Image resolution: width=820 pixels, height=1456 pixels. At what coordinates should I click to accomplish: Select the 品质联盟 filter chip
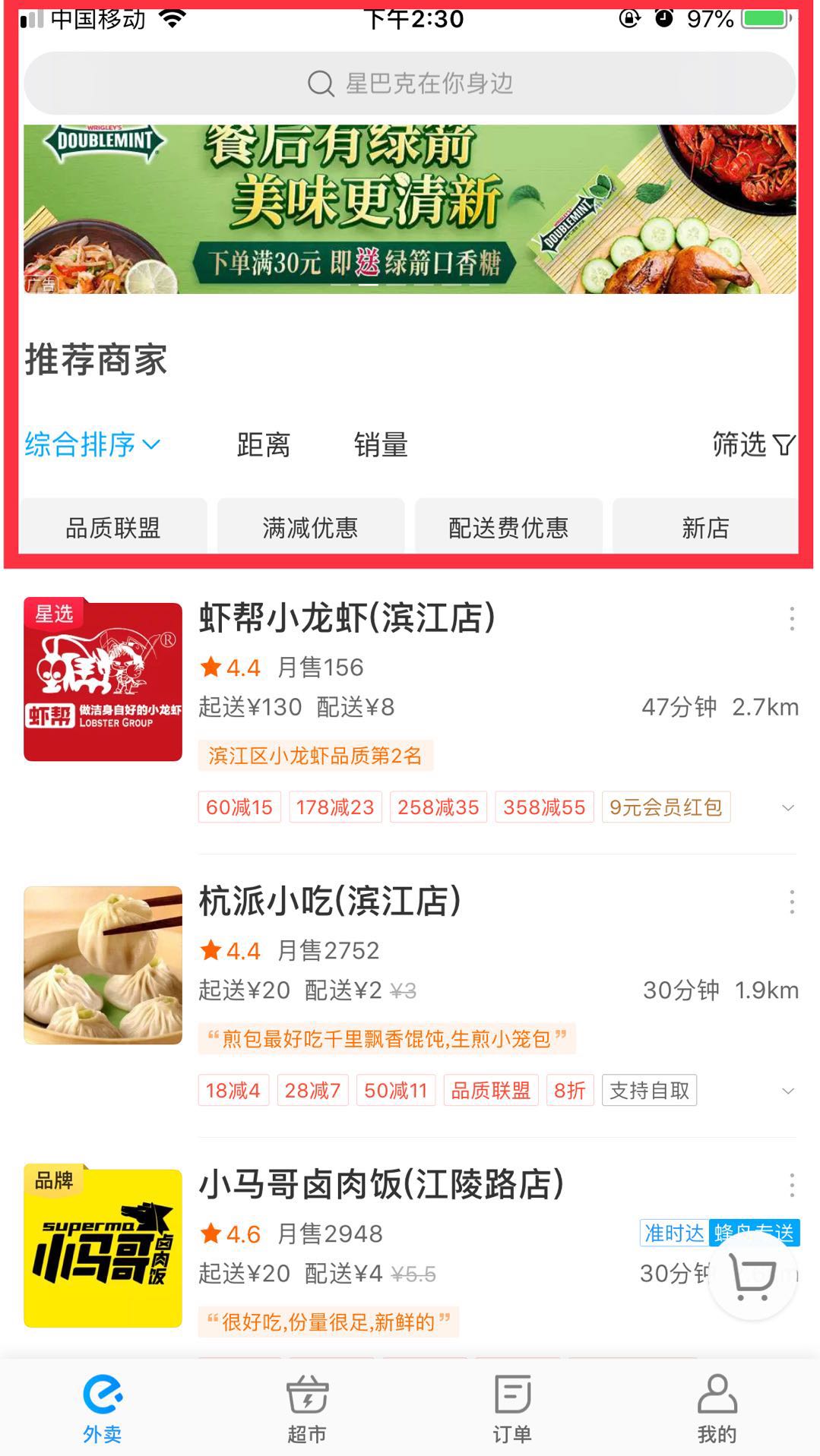tap(113, 527)
